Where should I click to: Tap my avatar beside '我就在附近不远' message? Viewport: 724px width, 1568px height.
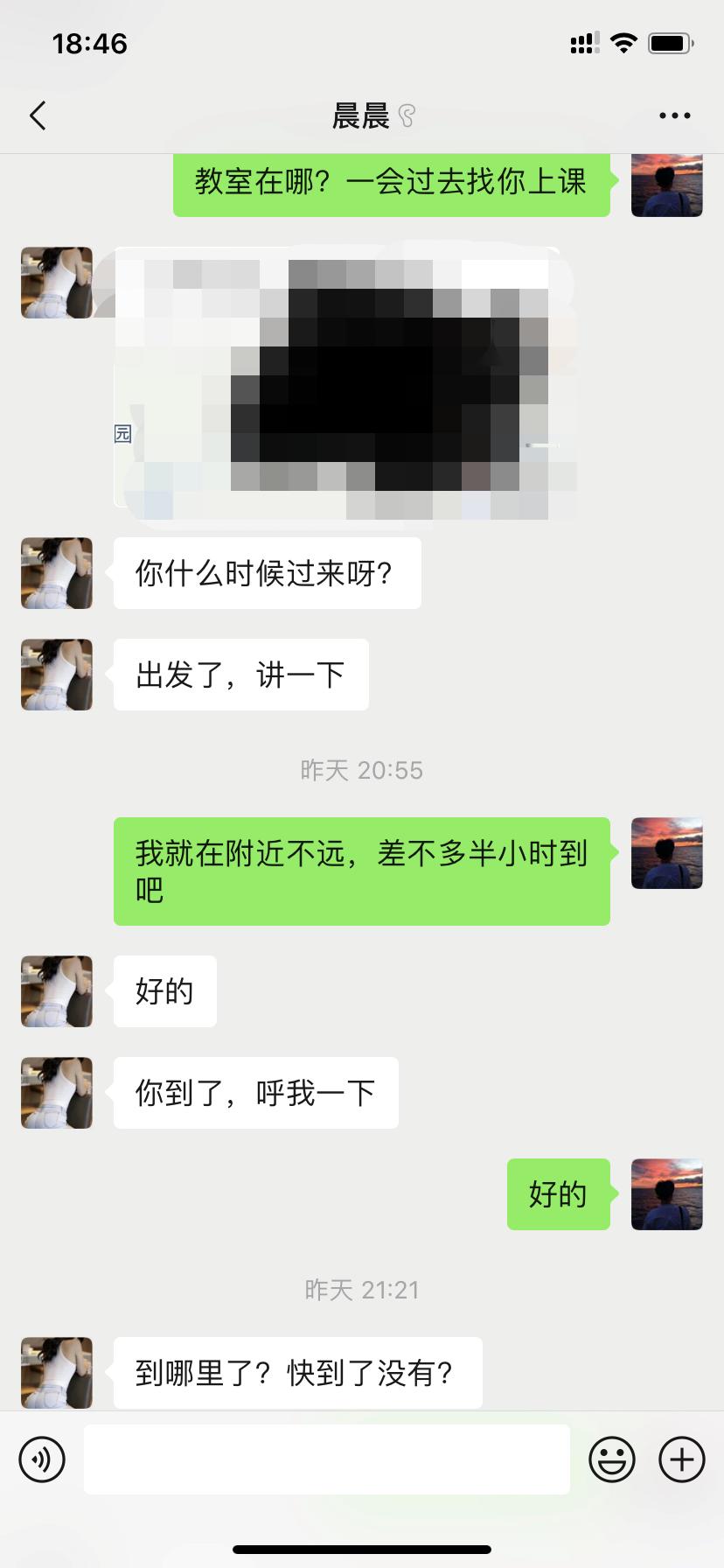[666, 853]
